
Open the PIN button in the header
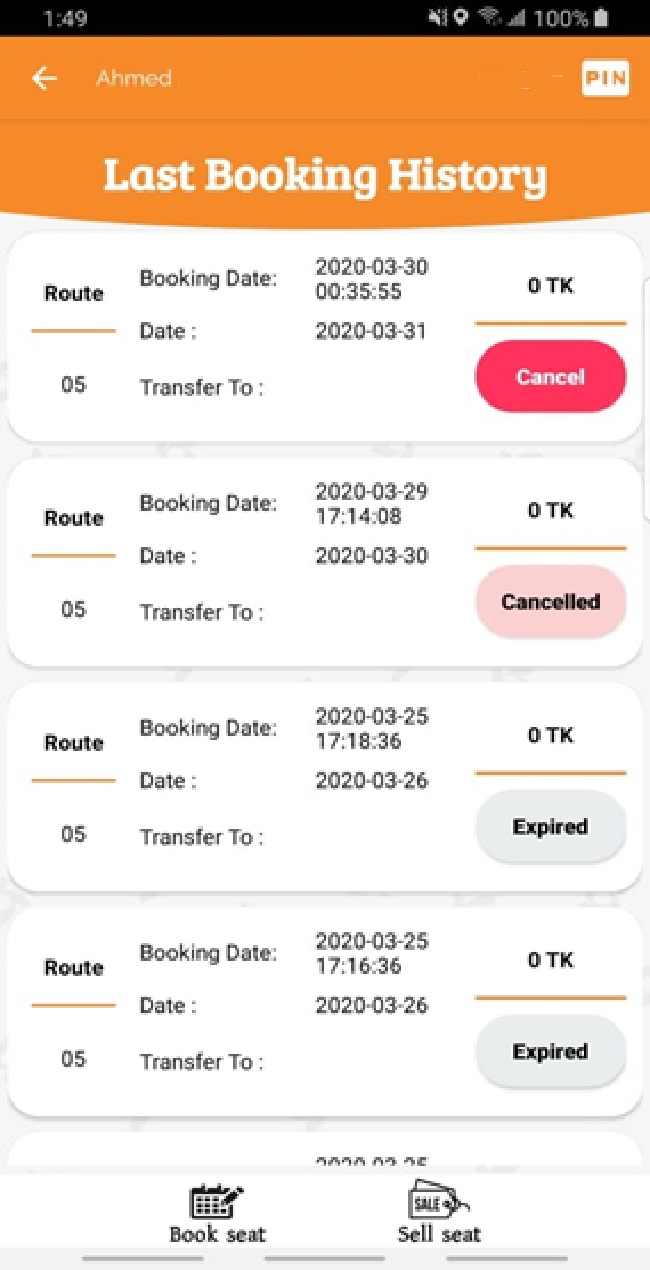[606, 78]
